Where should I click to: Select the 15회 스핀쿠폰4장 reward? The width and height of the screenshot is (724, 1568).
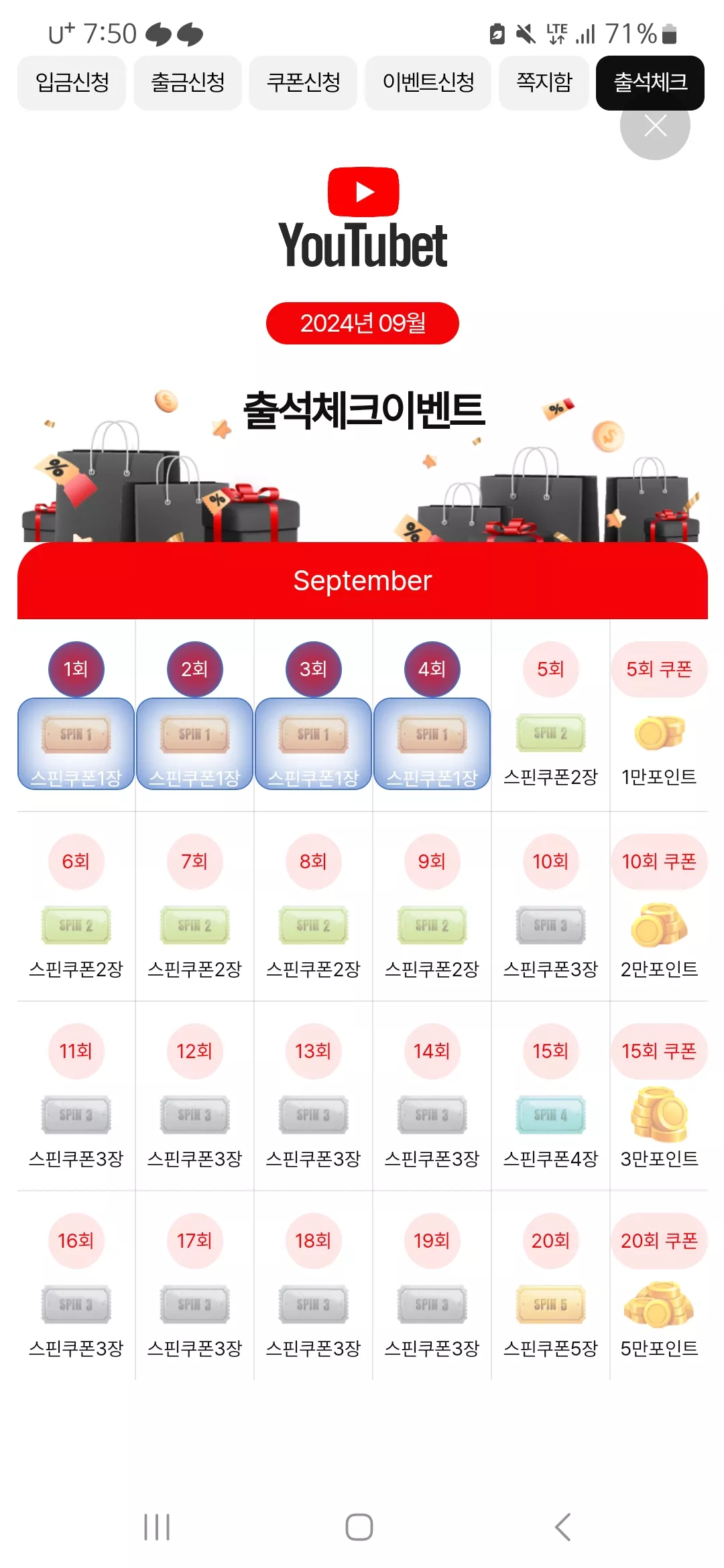pyautogui.click(x=550, y=1097)
